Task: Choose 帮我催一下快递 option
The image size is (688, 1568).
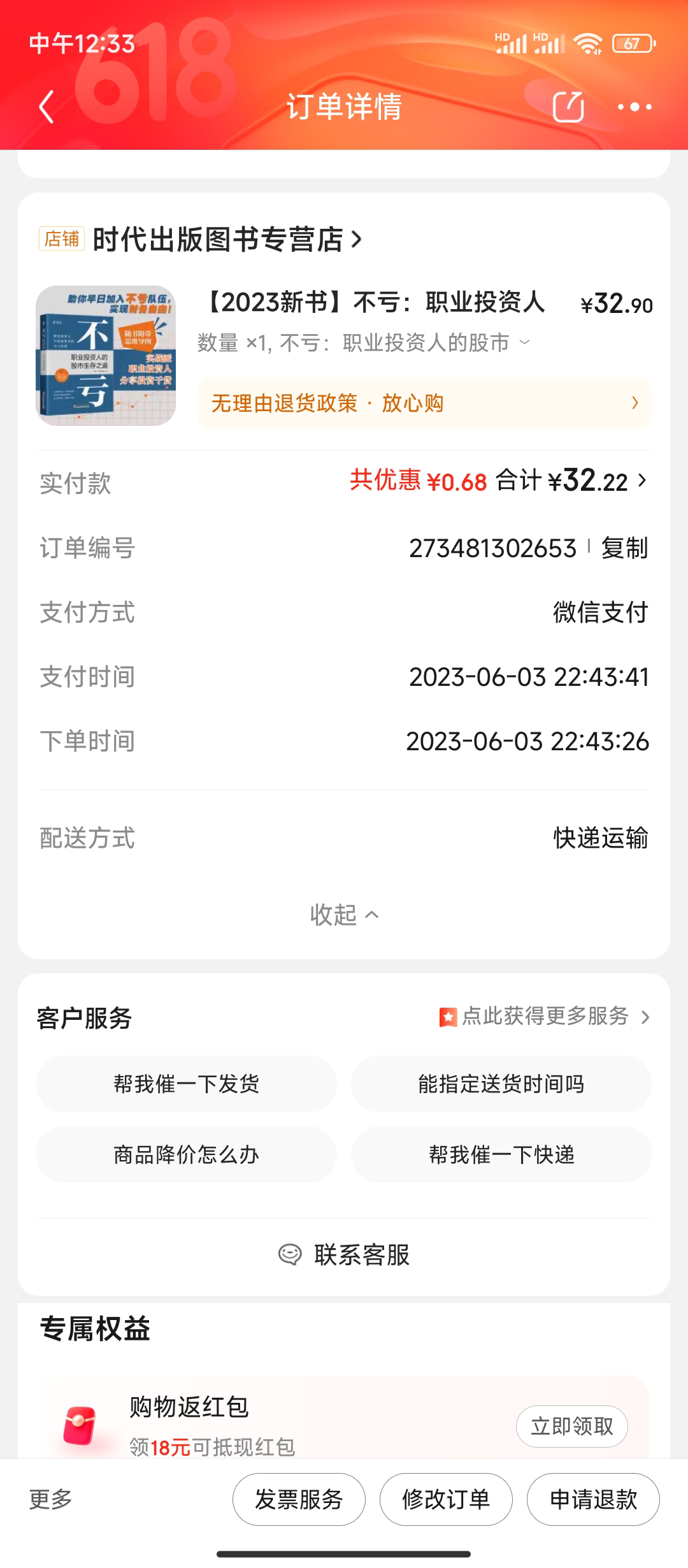Action: click(501, 1154)
